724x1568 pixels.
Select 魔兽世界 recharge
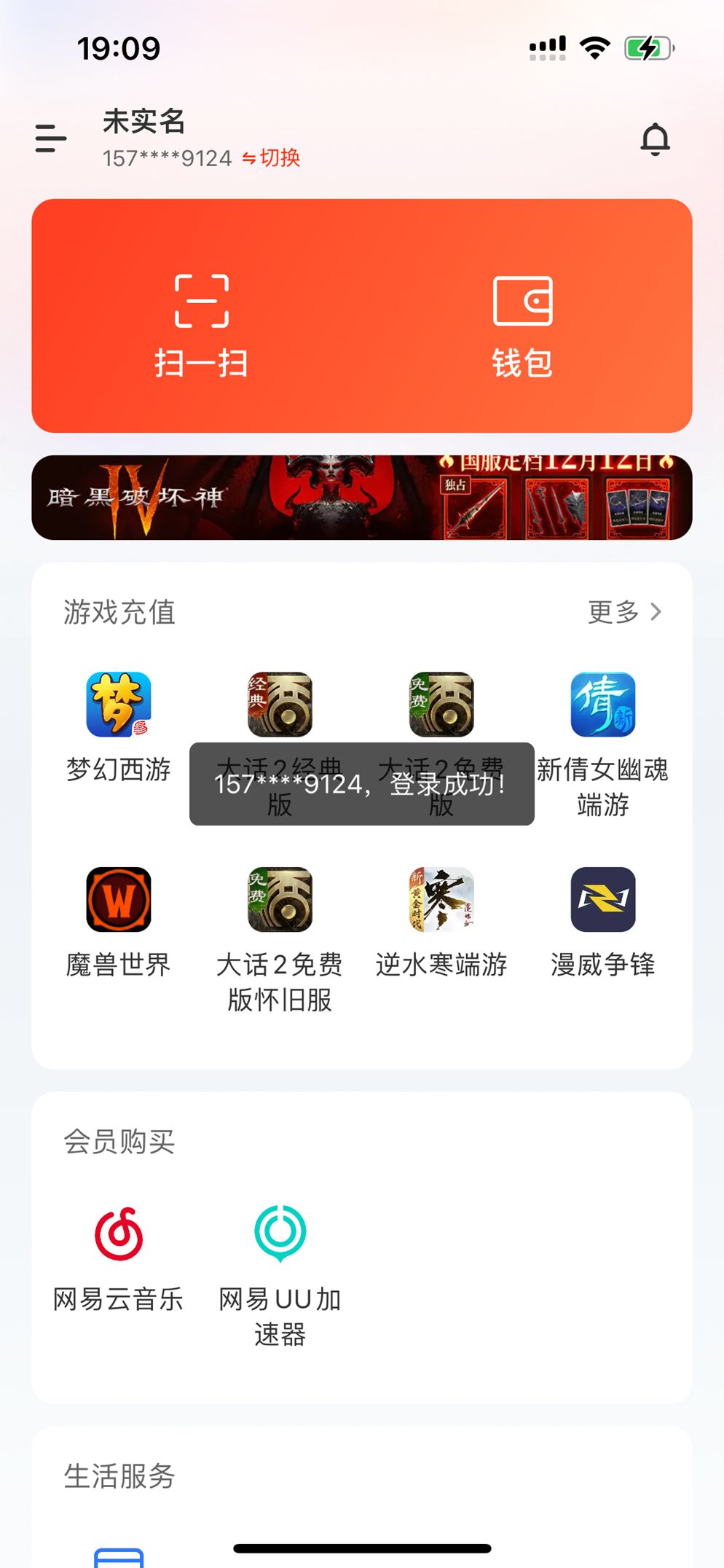119,901
